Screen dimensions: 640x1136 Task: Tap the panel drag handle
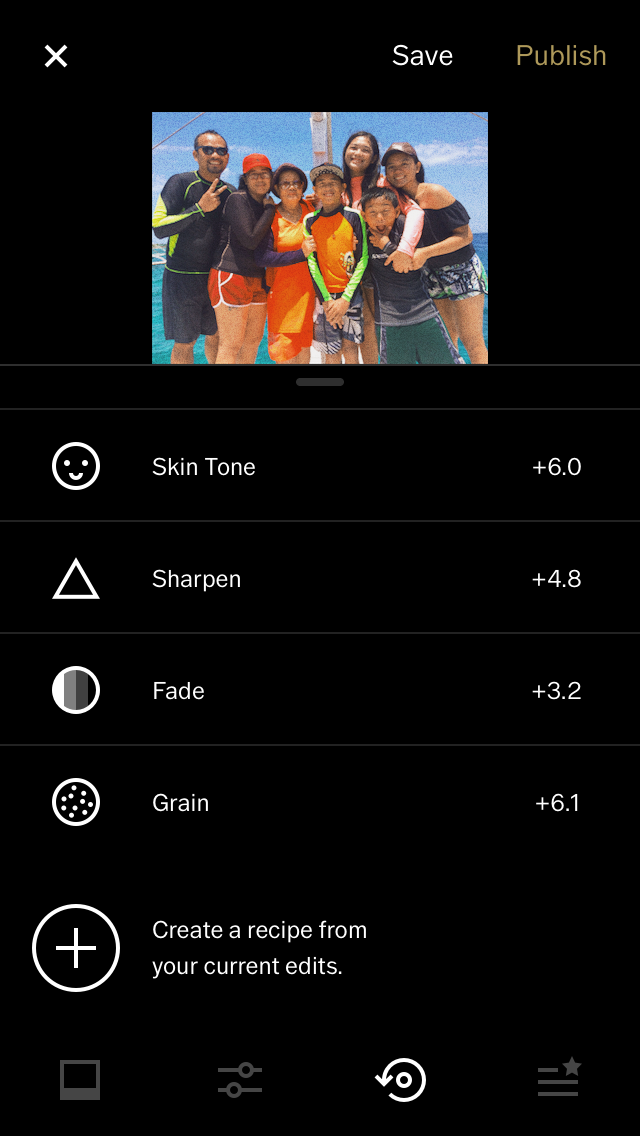(320, 382)
